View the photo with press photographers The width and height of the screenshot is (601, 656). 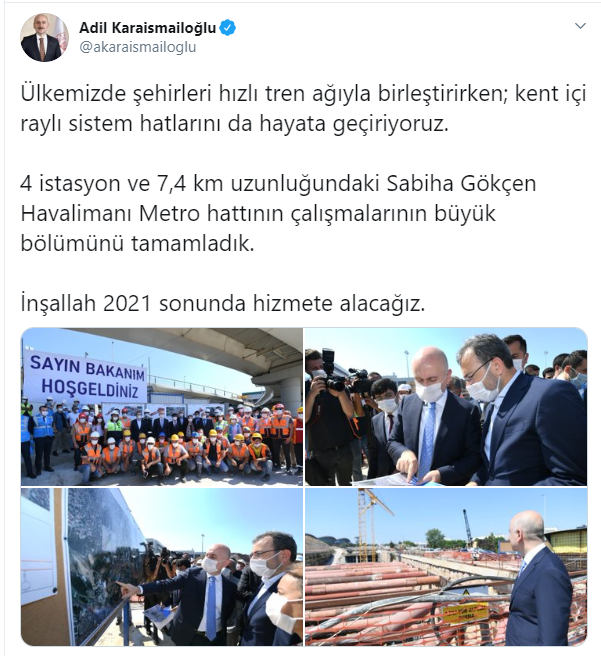click(446, 406)
